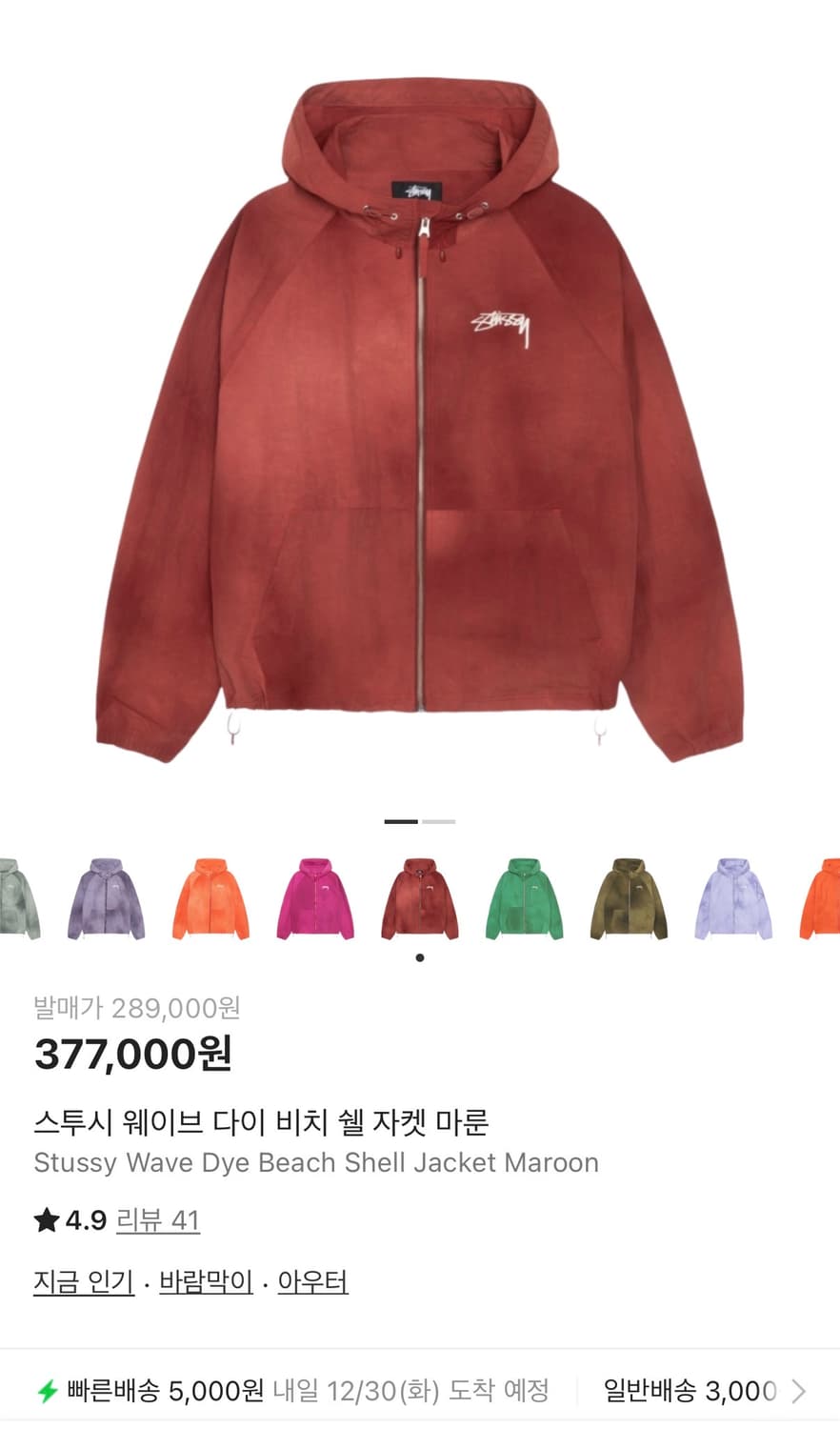Click the active carousel indicator bar
The width and height of the screenshot is (840, 1429).
400,820
